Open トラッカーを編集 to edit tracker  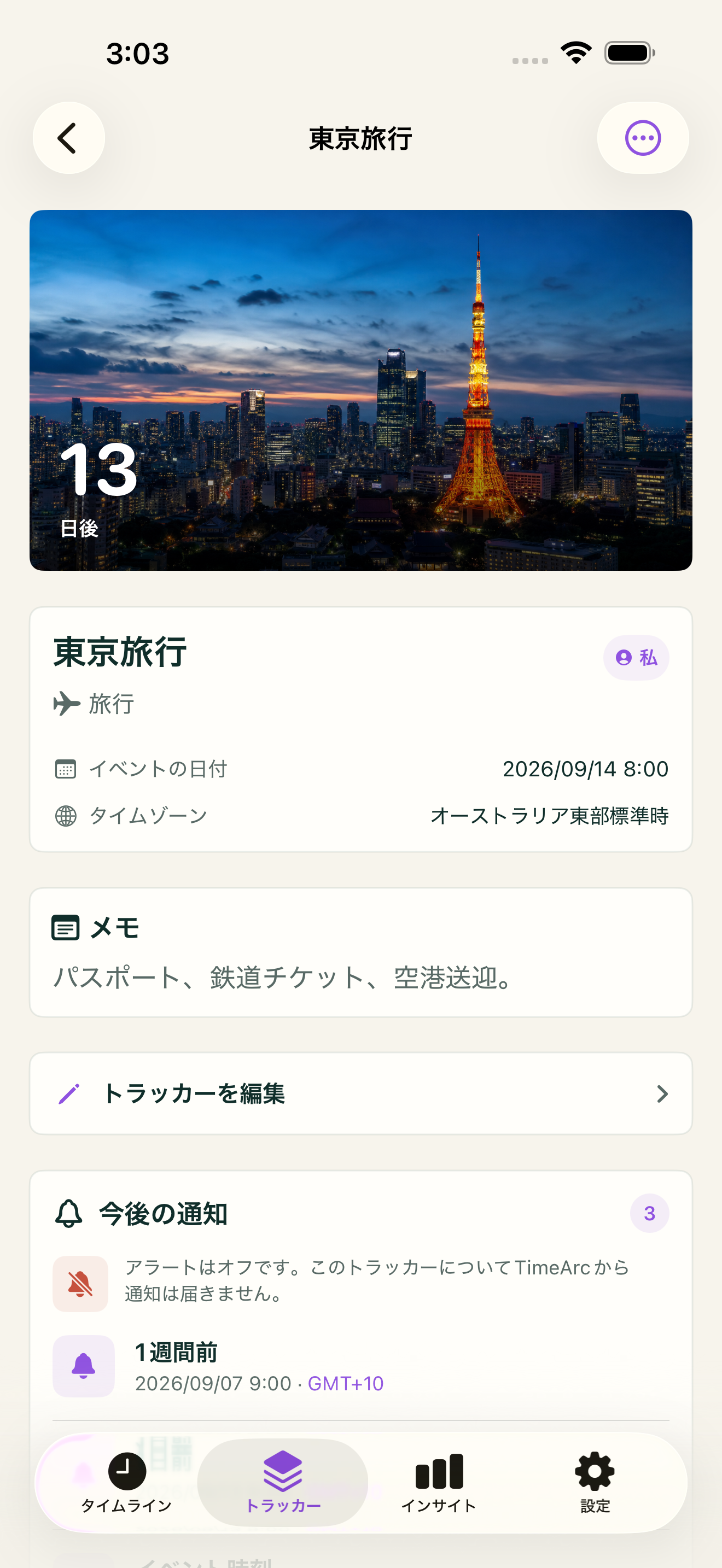(x=361, y=1093)
